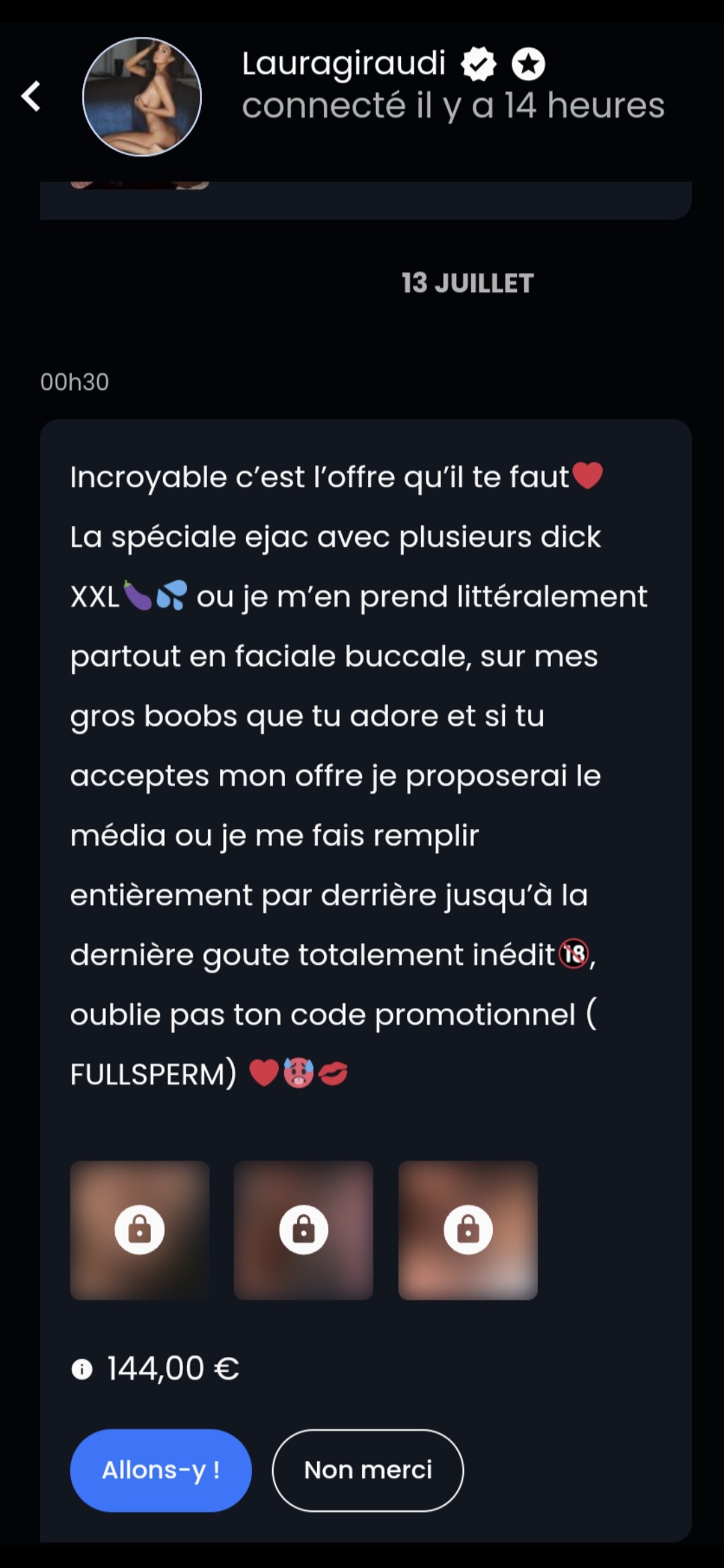The width and height of the screenshot is (724, 1568).
Task: Tap the info icon beside 144,00 €
Action: (x=82, y=1369)
